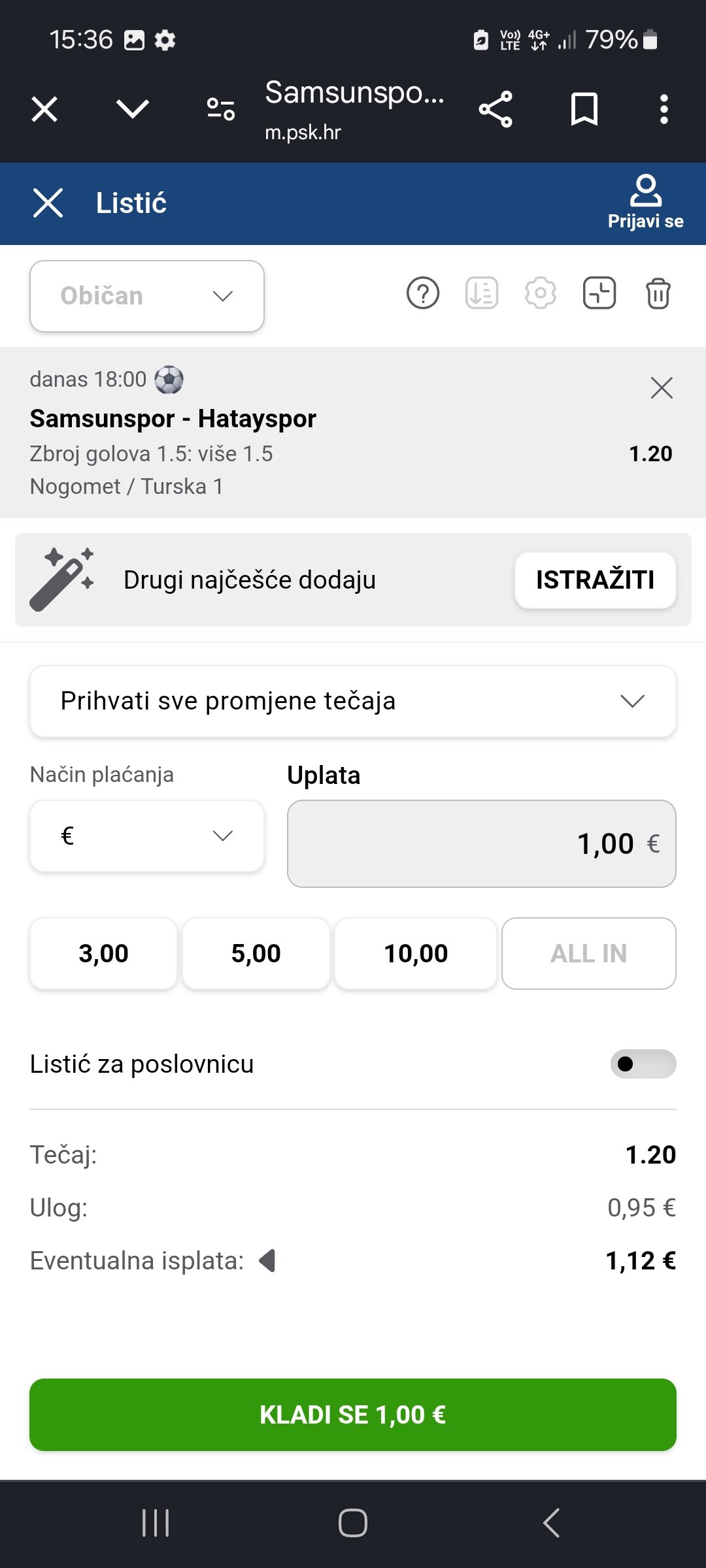
Task: Close the Listić bet slip
Action: pos(48,203)
